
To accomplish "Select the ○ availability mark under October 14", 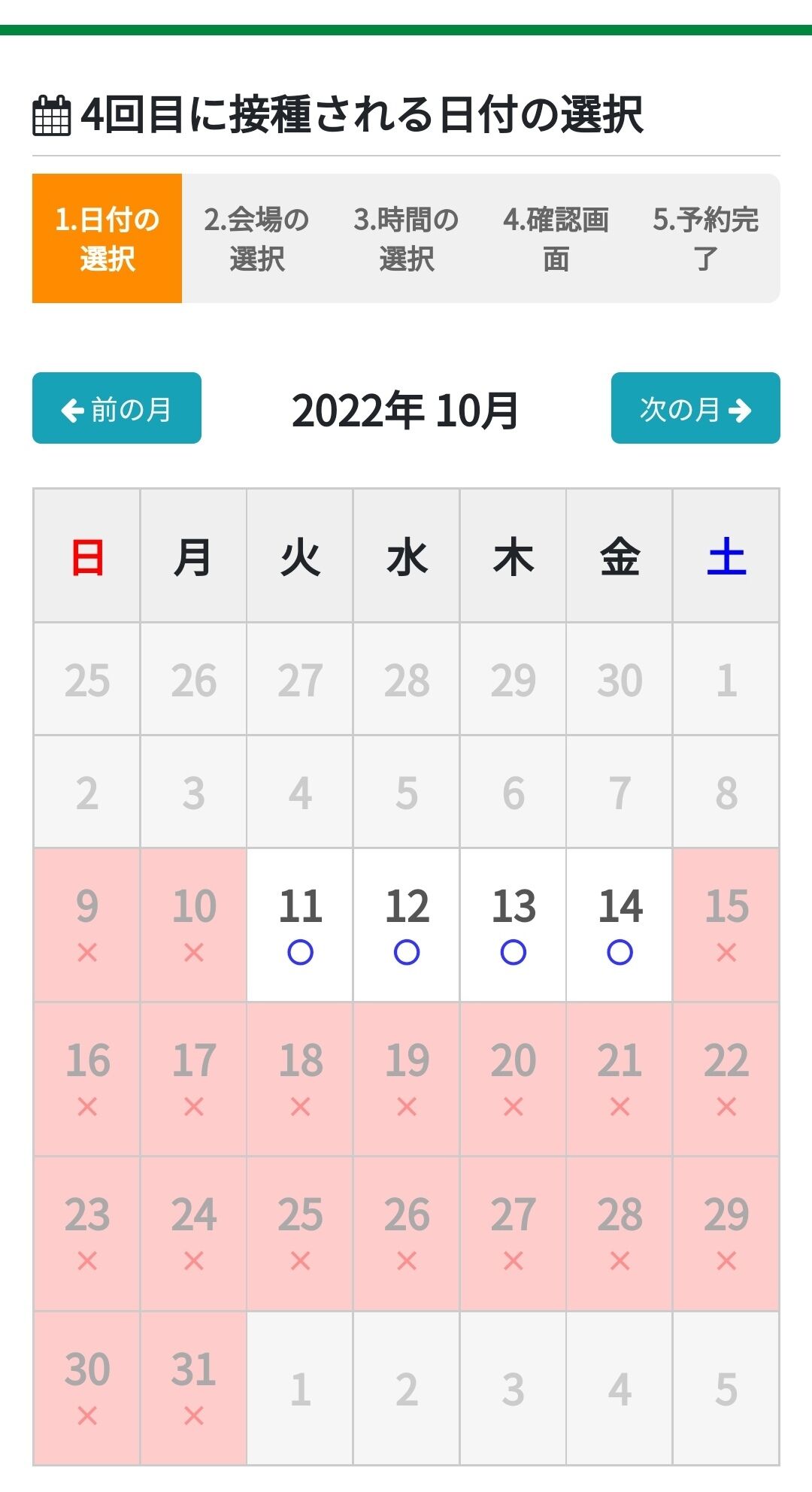I will [x=618, y=954].
